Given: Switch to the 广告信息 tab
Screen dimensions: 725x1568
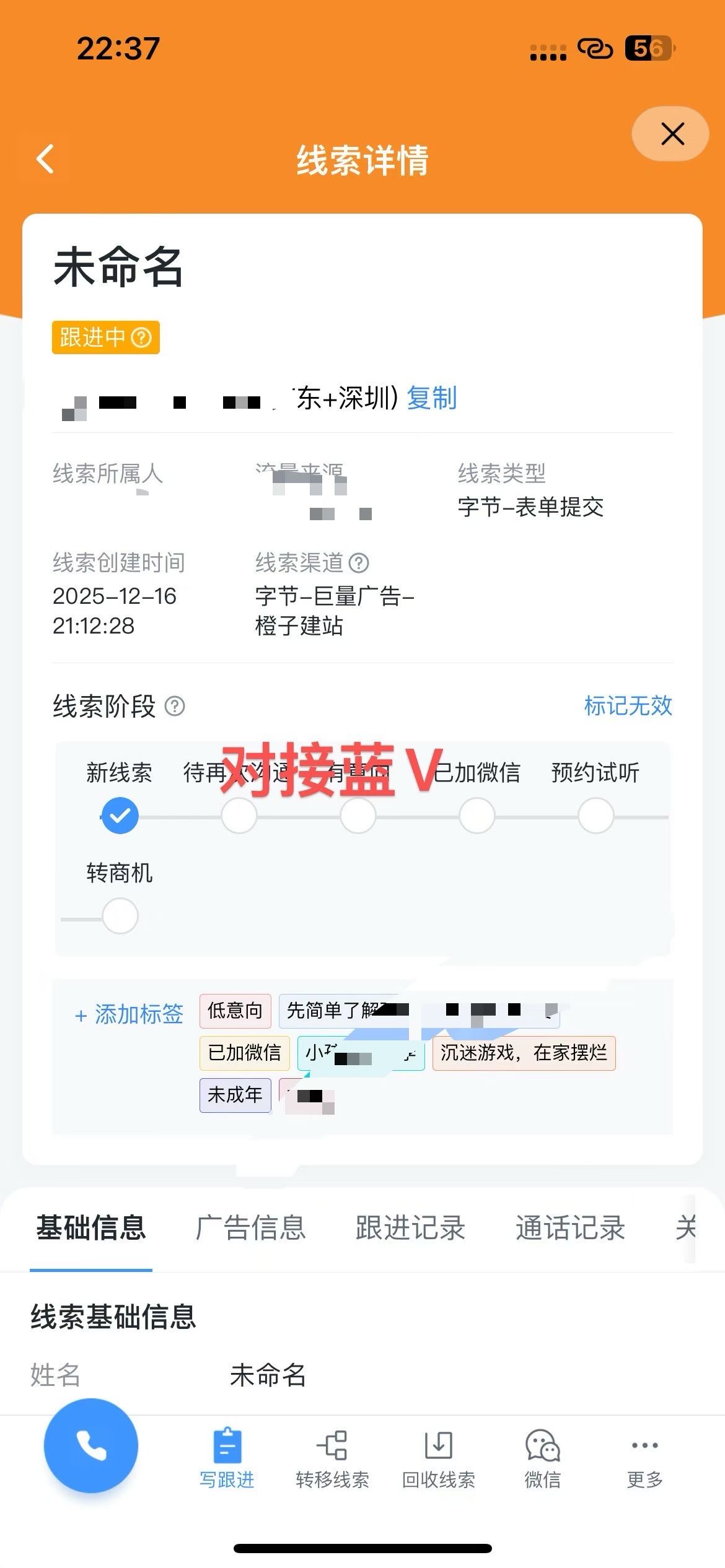Looking at the screenshot, I should [x=250, y=1227].
